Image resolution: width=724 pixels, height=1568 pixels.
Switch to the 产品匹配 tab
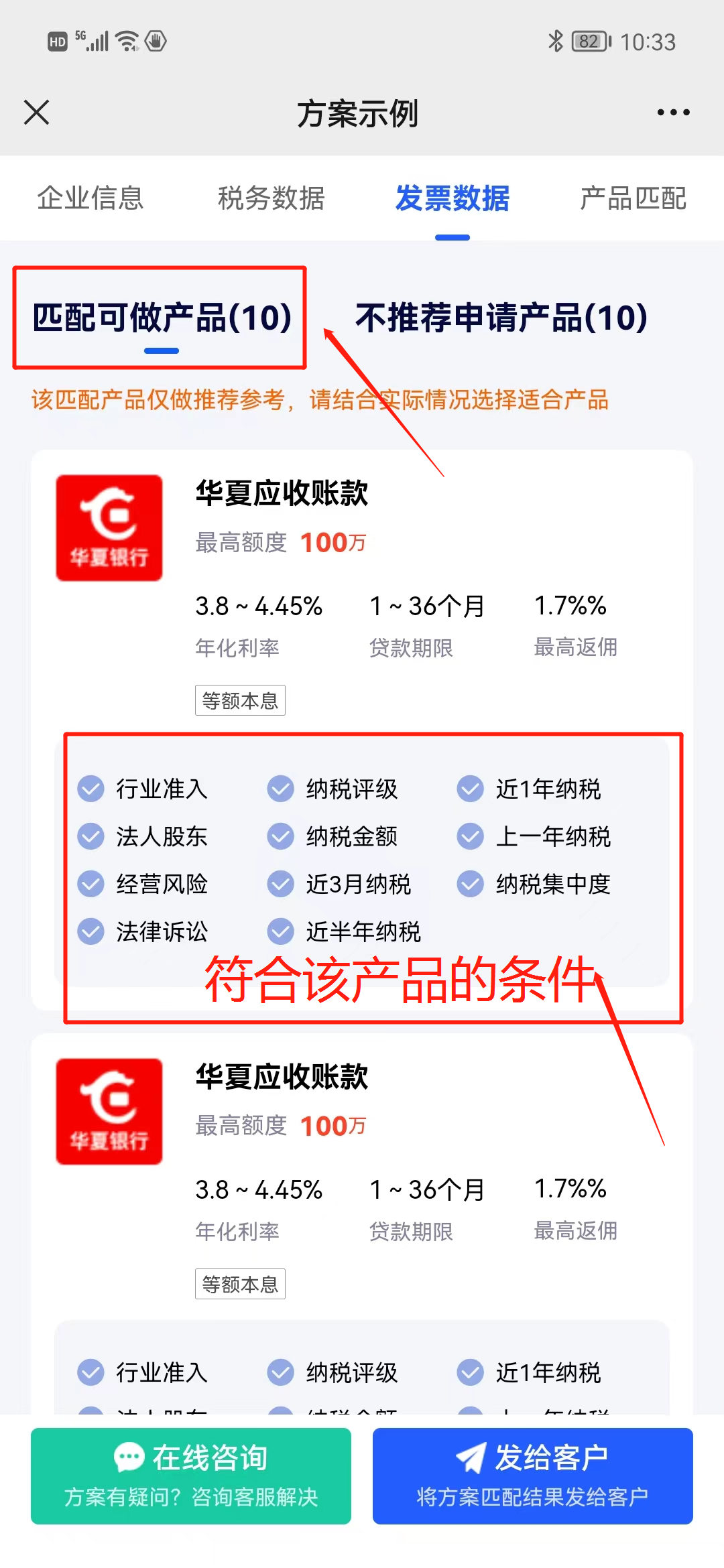pos(633,198)
